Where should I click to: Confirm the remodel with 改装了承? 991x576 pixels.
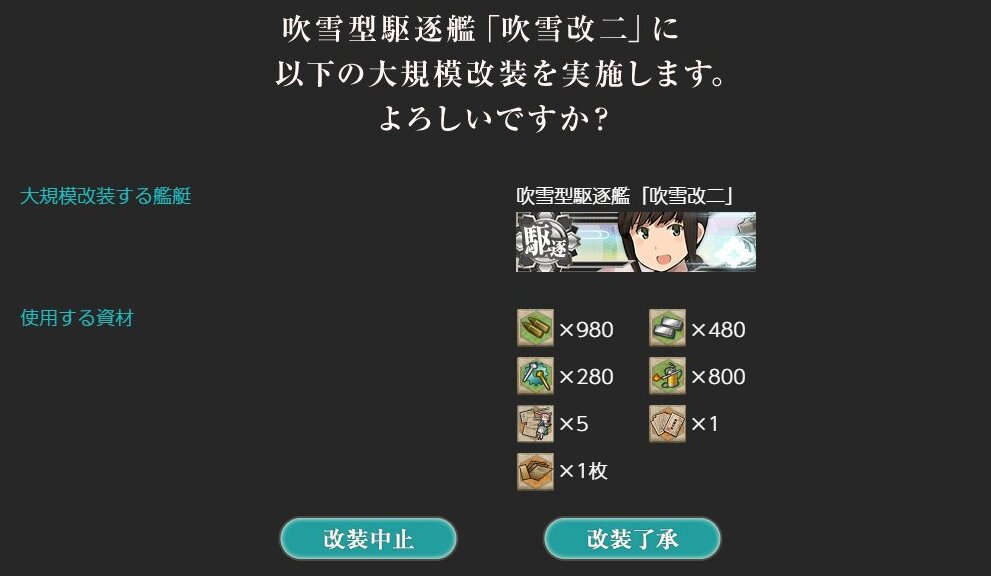coord(632,539)
